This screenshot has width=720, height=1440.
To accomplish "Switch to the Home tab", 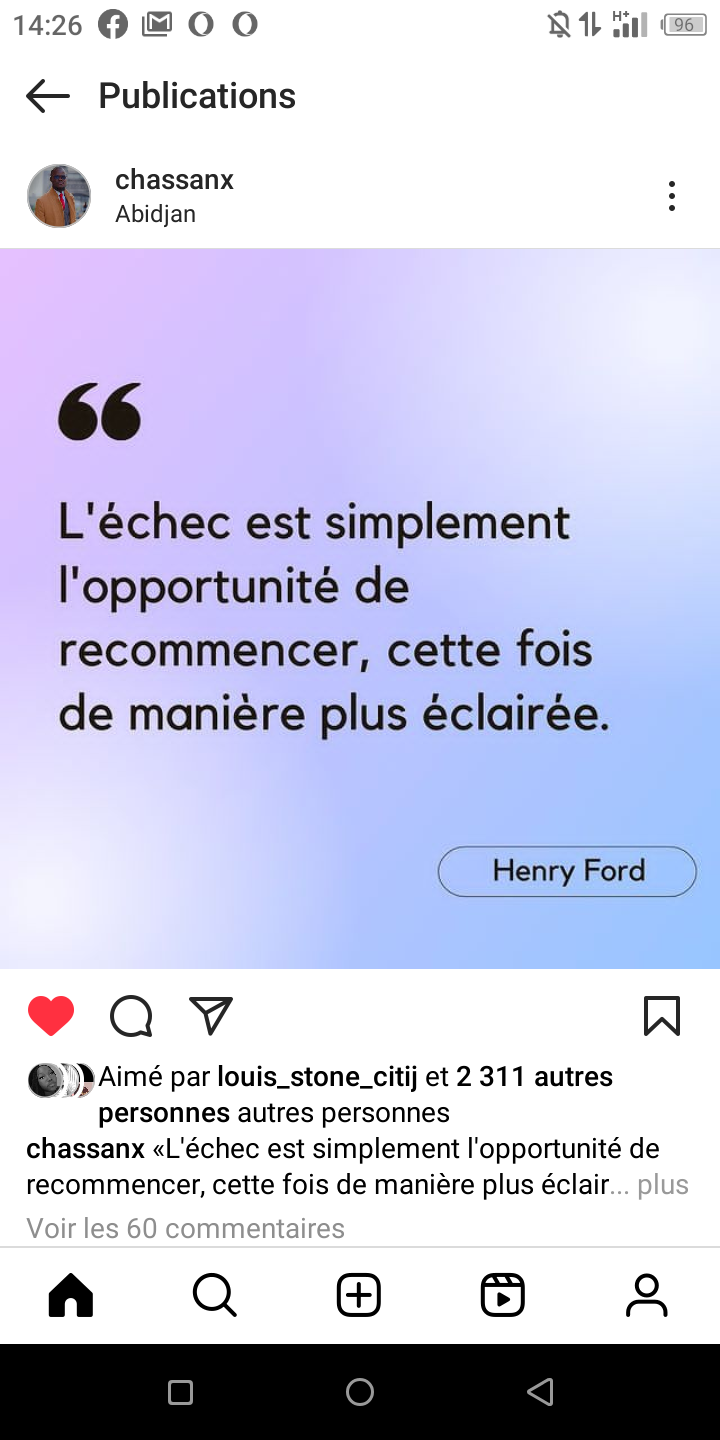I will pos(71,1296).
